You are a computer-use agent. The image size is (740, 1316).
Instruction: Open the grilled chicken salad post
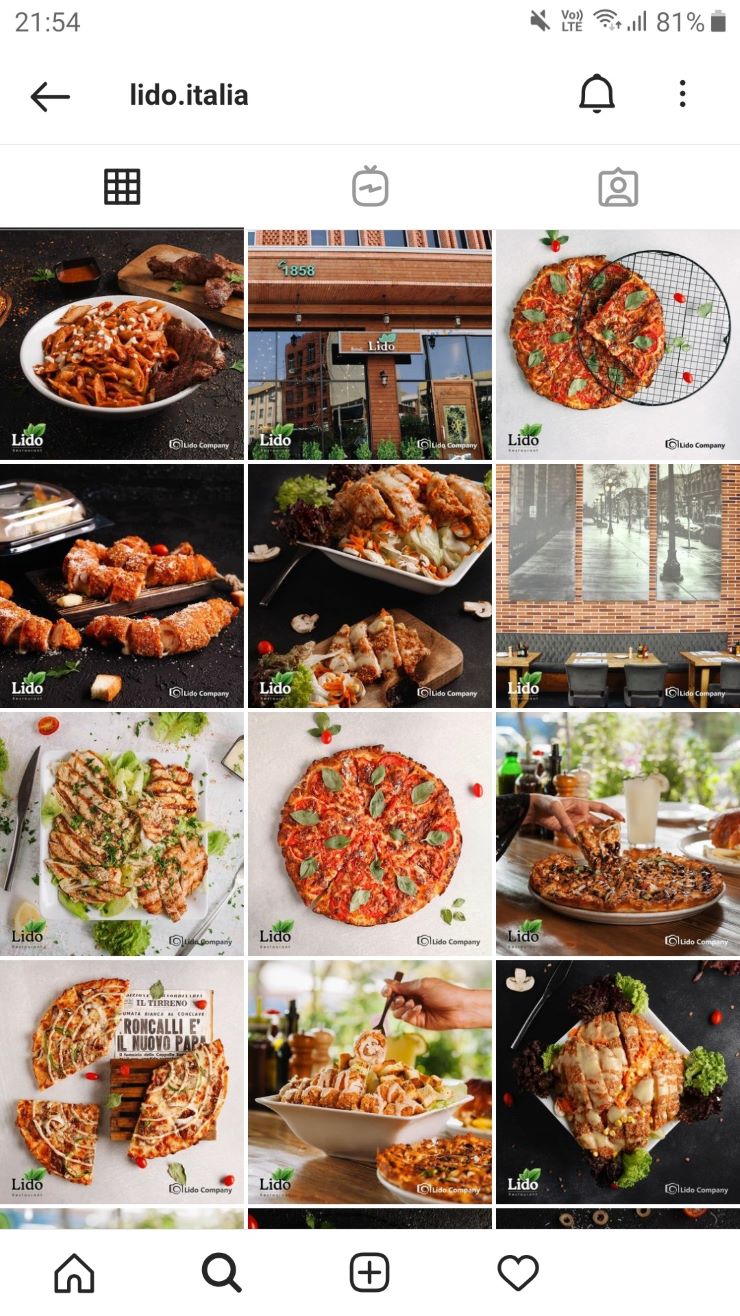(122, 833)
